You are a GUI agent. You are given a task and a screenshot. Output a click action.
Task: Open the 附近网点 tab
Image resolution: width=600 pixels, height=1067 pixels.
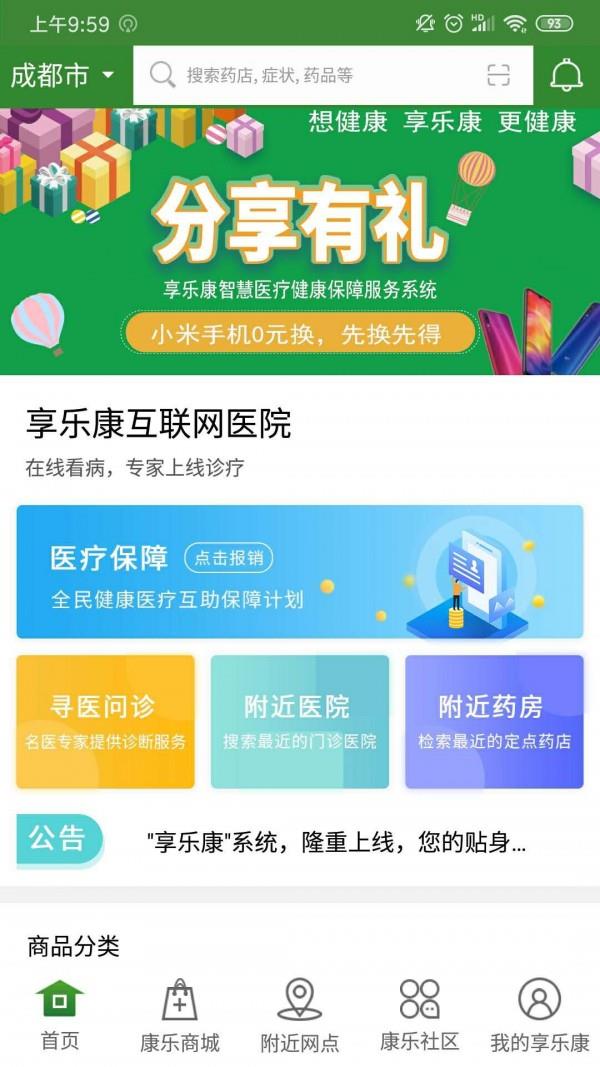(299, 1014)
